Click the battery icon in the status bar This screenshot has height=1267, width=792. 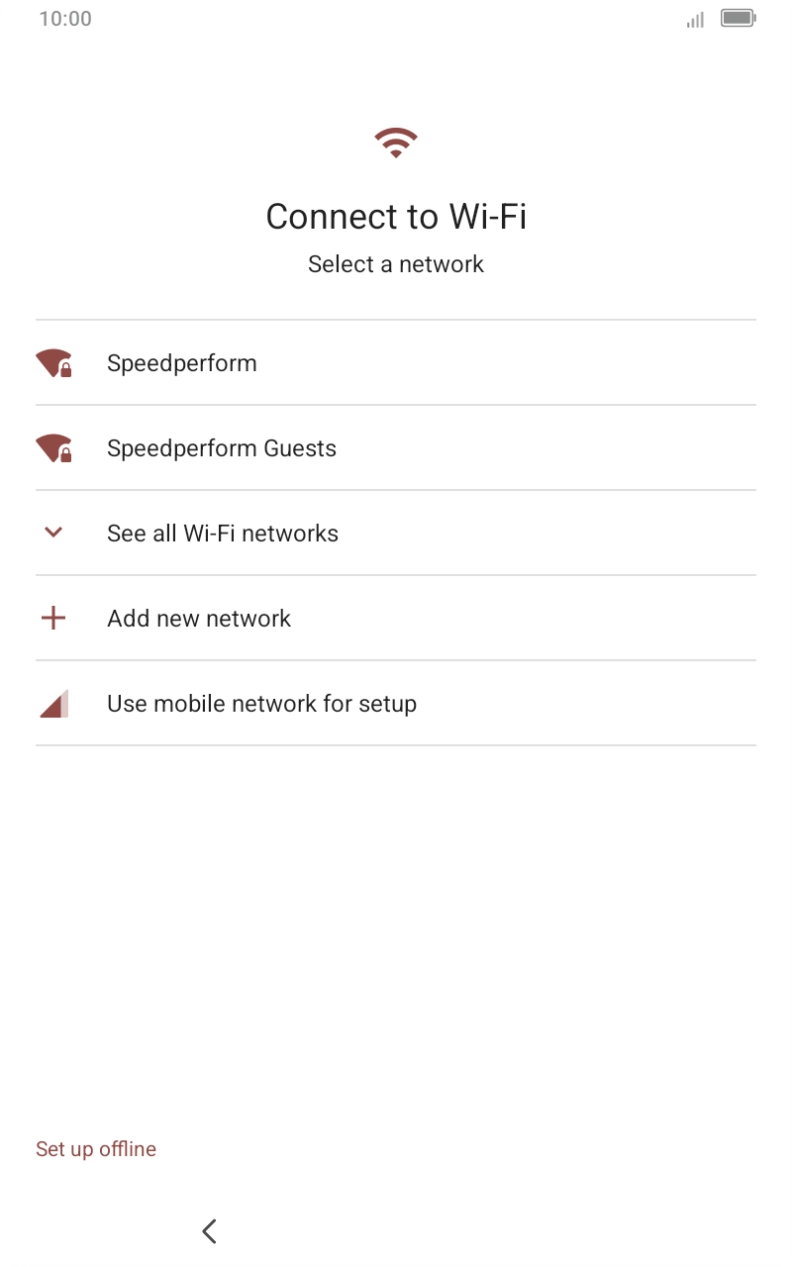(736, 18)
